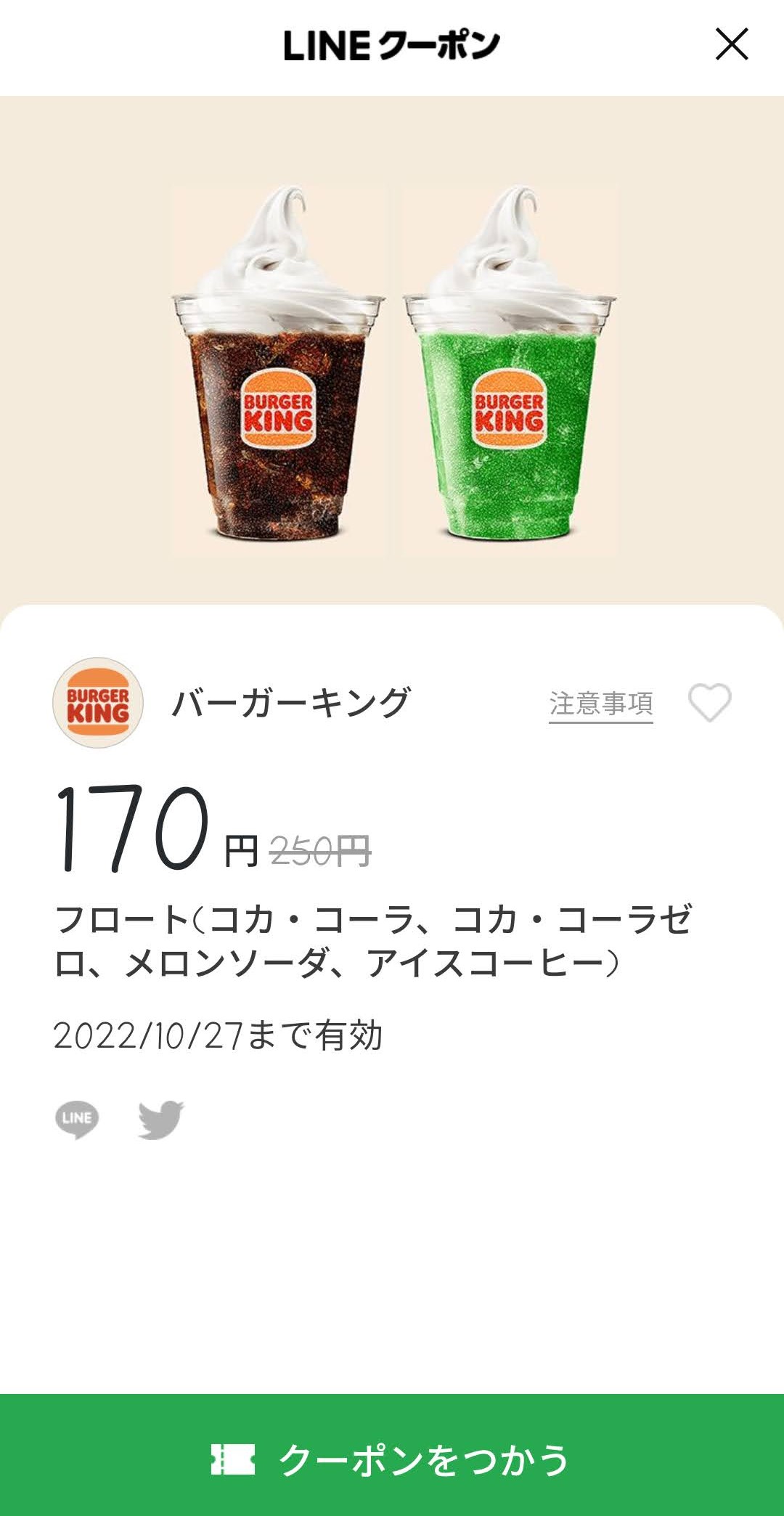Screen dimensions: 784x1516
Task: Favorite this Burger King coupon
Action: tap(709, 703)
